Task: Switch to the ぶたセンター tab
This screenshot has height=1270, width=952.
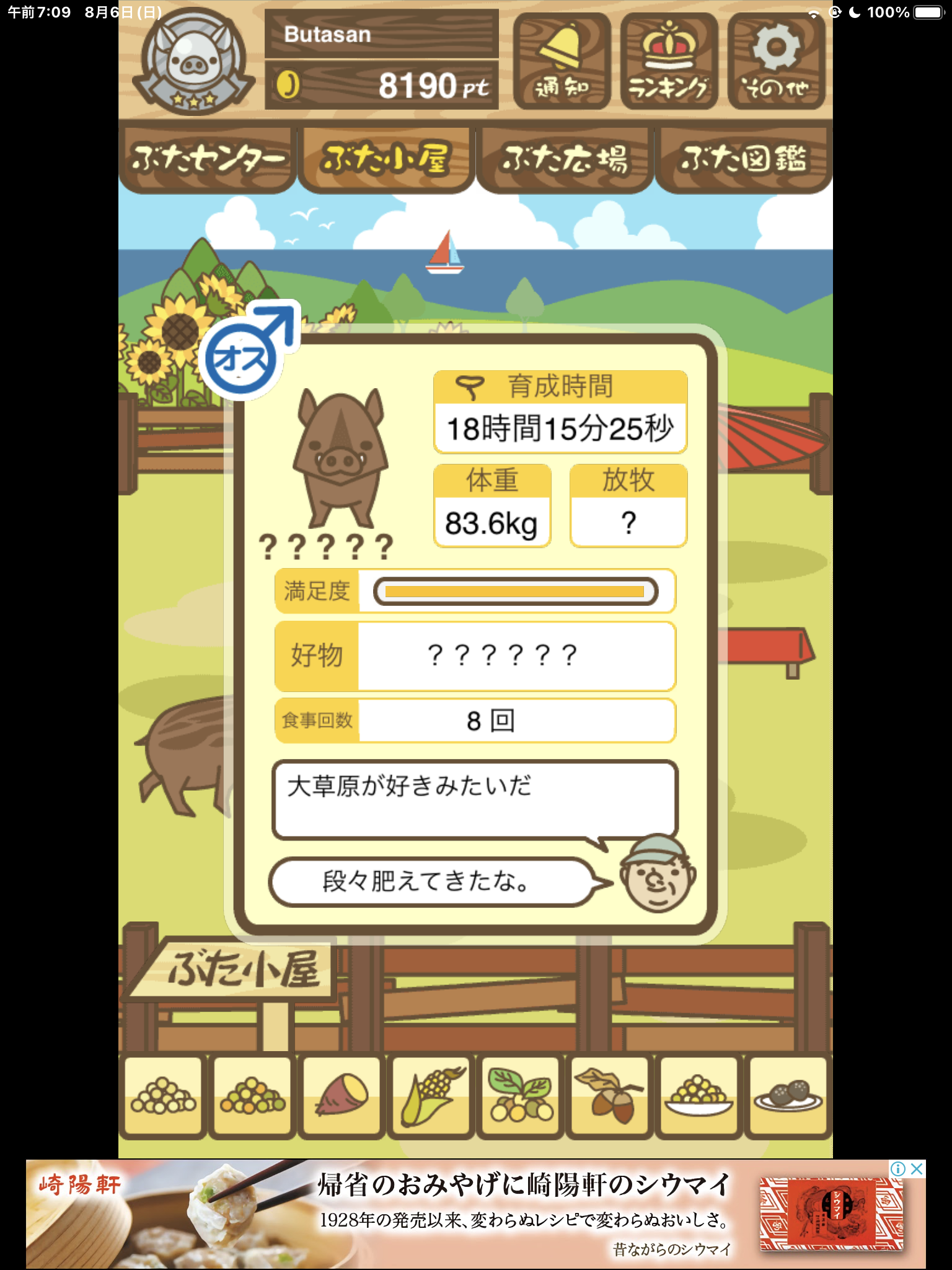Action: coord(208,159)
